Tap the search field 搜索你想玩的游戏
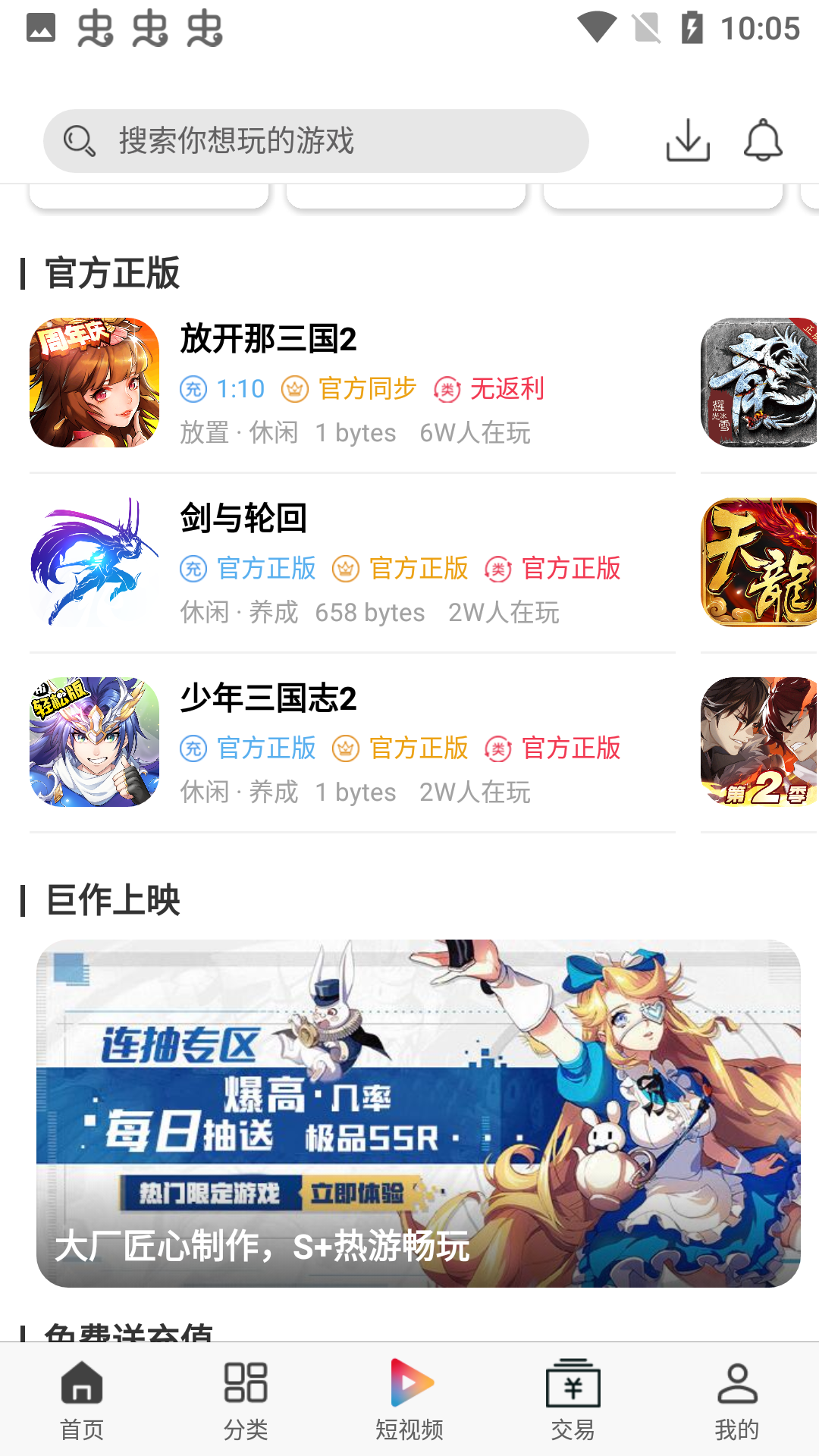The height and width of the screenshot is (1456, 819). pos(316,140)
